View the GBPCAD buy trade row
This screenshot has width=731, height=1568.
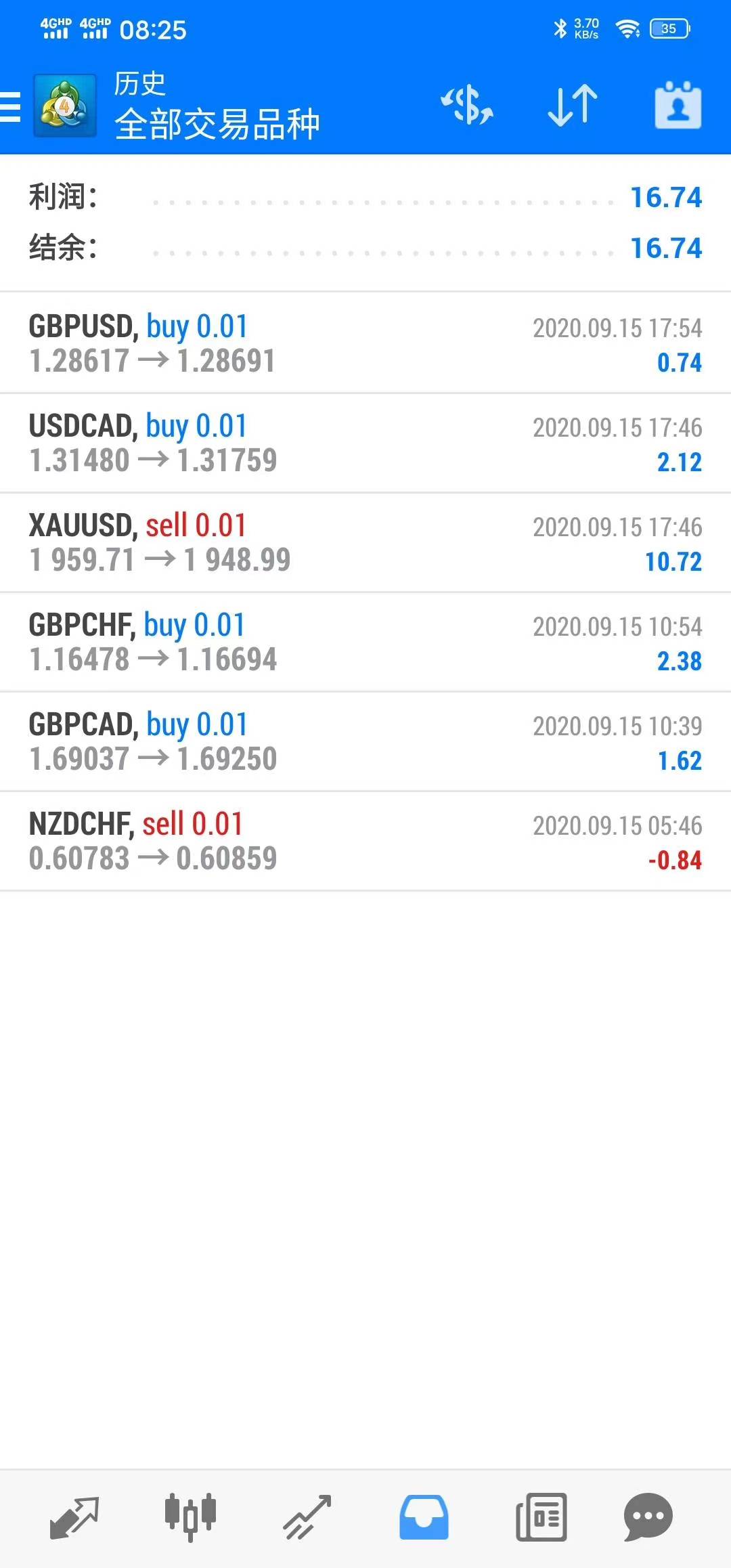tap(365, 741)
